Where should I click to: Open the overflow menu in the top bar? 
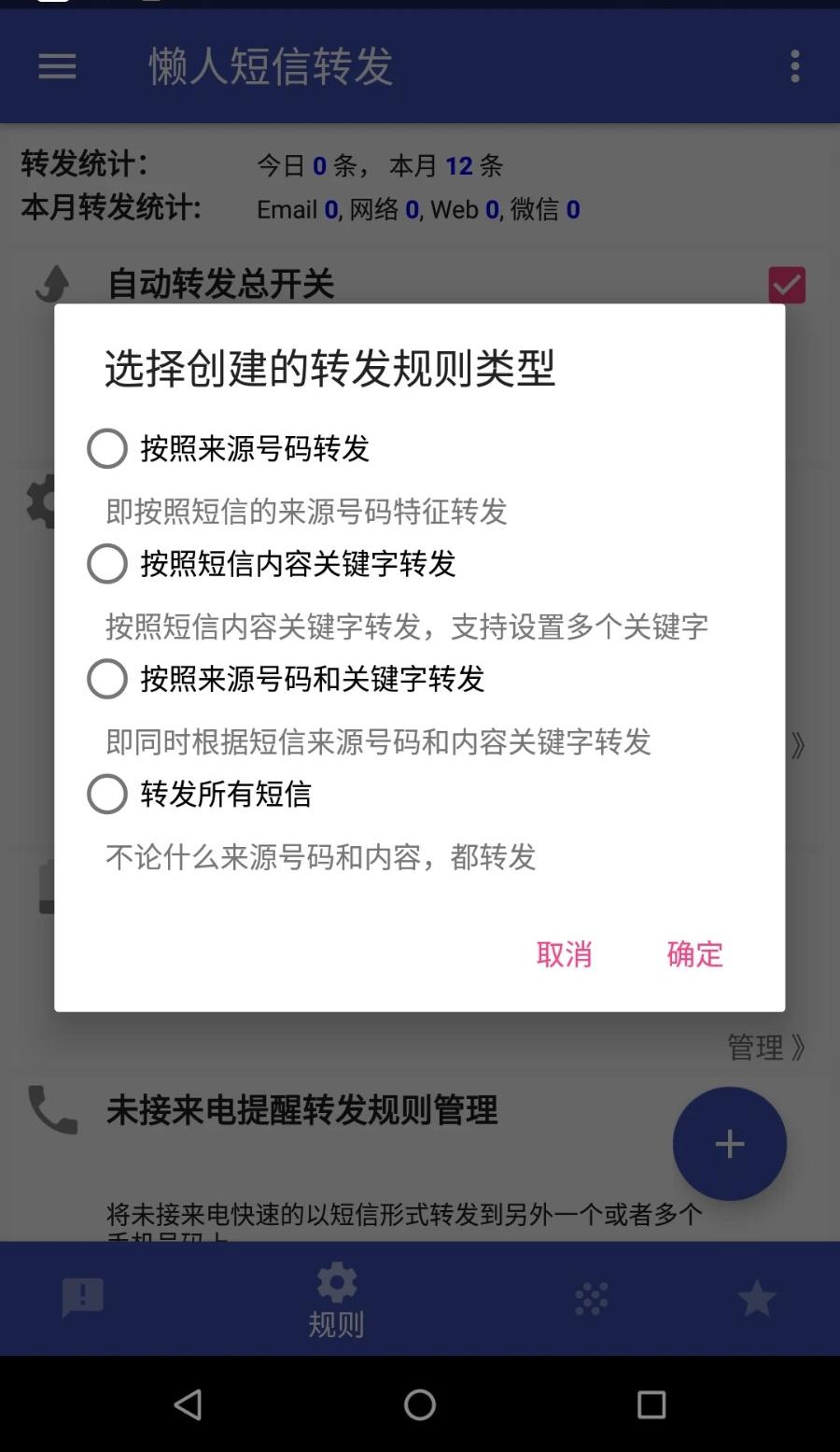(795, 66)
